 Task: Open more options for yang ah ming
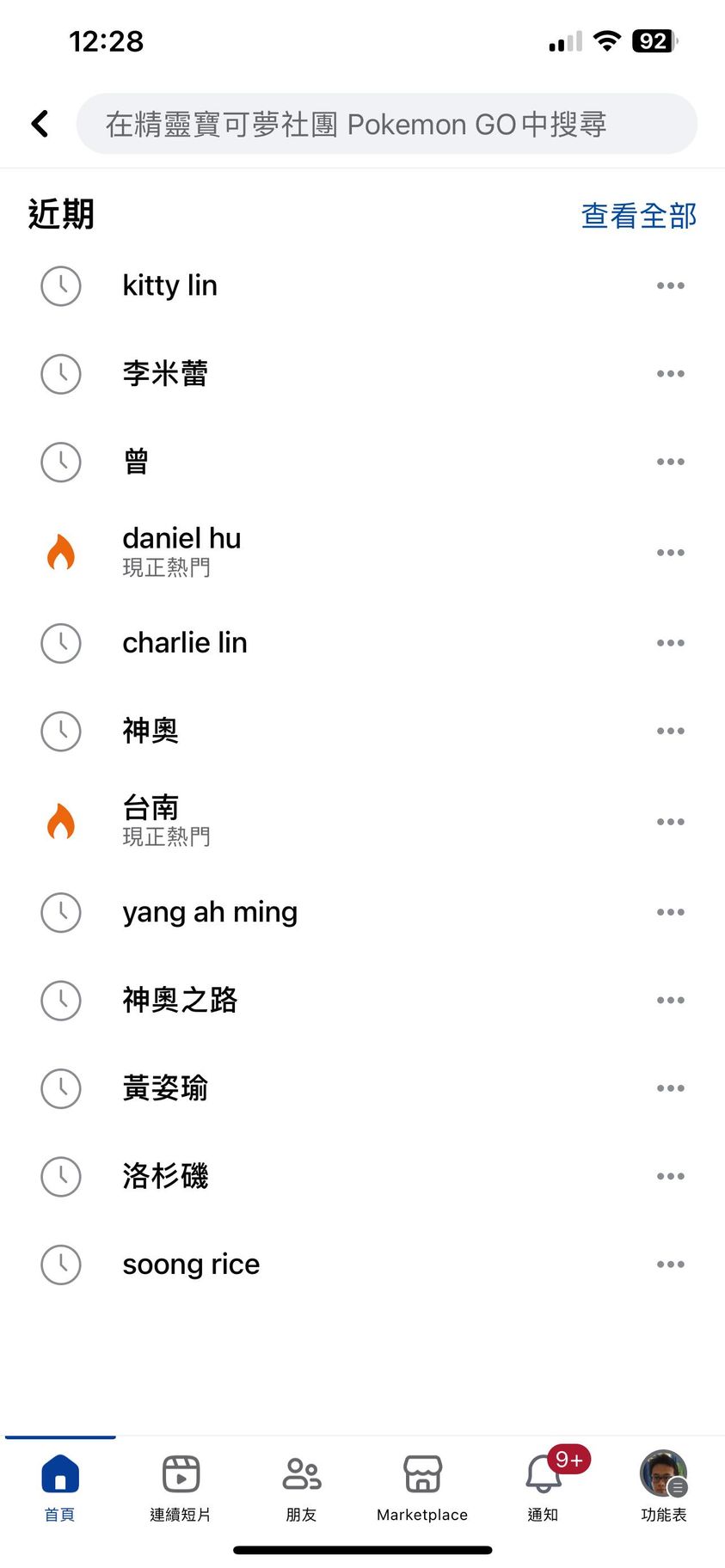pyautogui.click(x=670, y=912)
